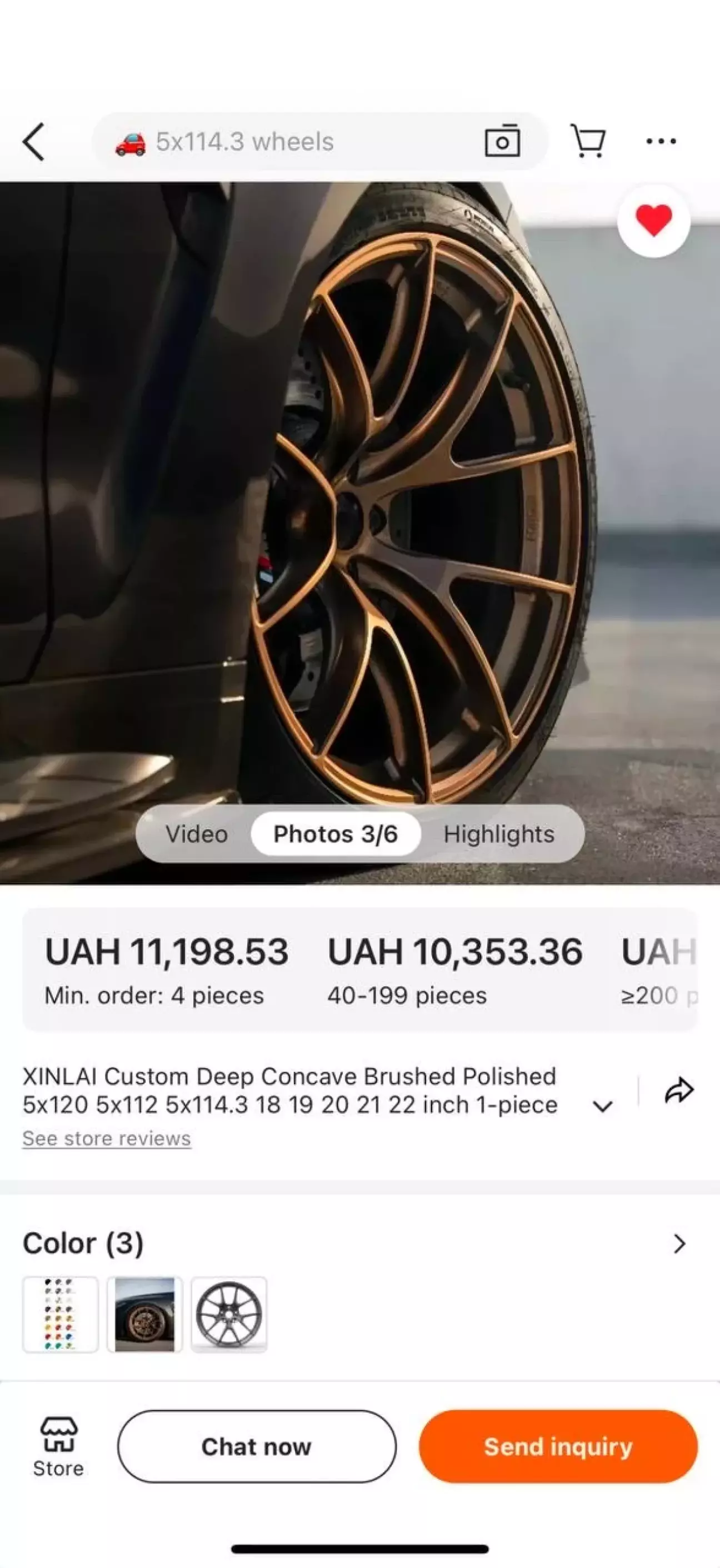Viewport: 720px width, 1568px height.
Task: Visit the seller's Store
Action: click(x=58, y=1447)
